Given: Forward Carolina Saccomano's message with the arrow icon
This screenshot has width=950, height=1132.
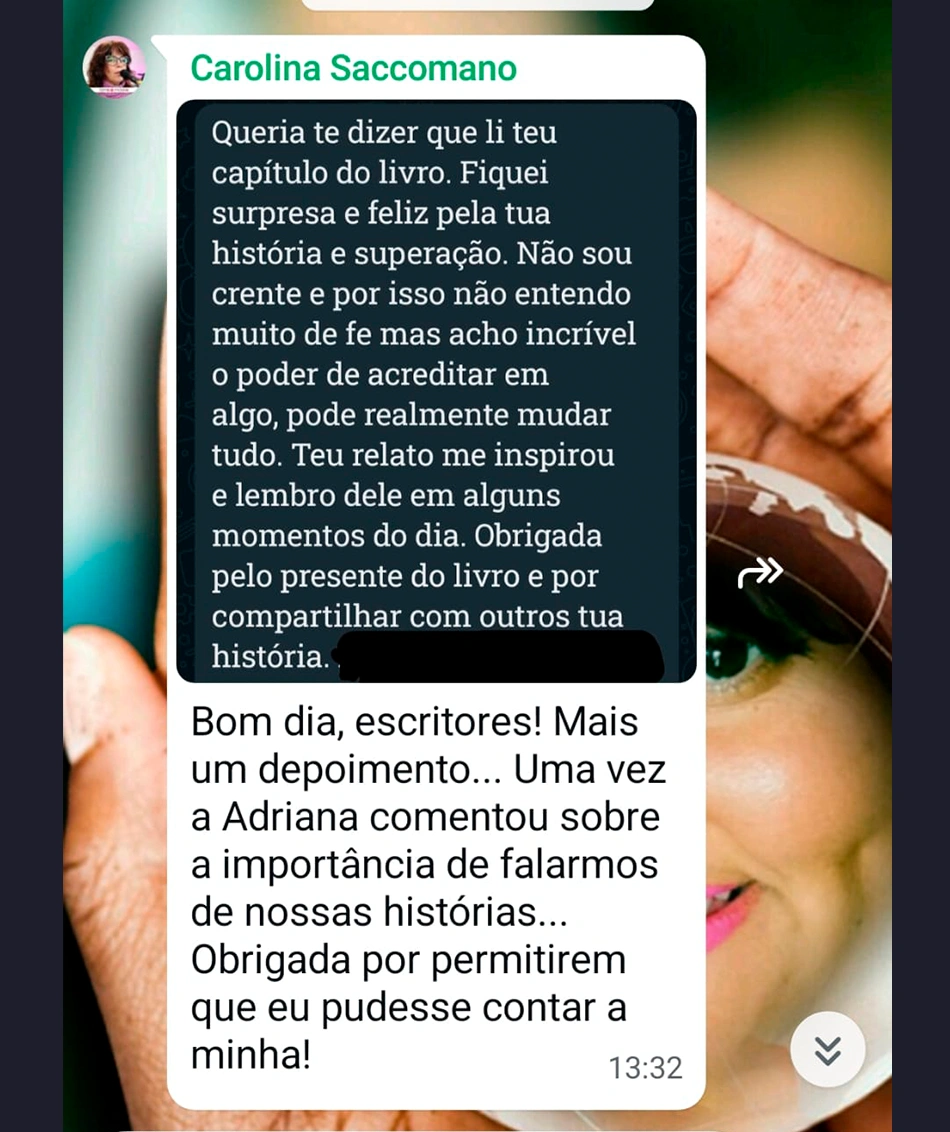Looking at the screenshot, I should click(760, 573).
